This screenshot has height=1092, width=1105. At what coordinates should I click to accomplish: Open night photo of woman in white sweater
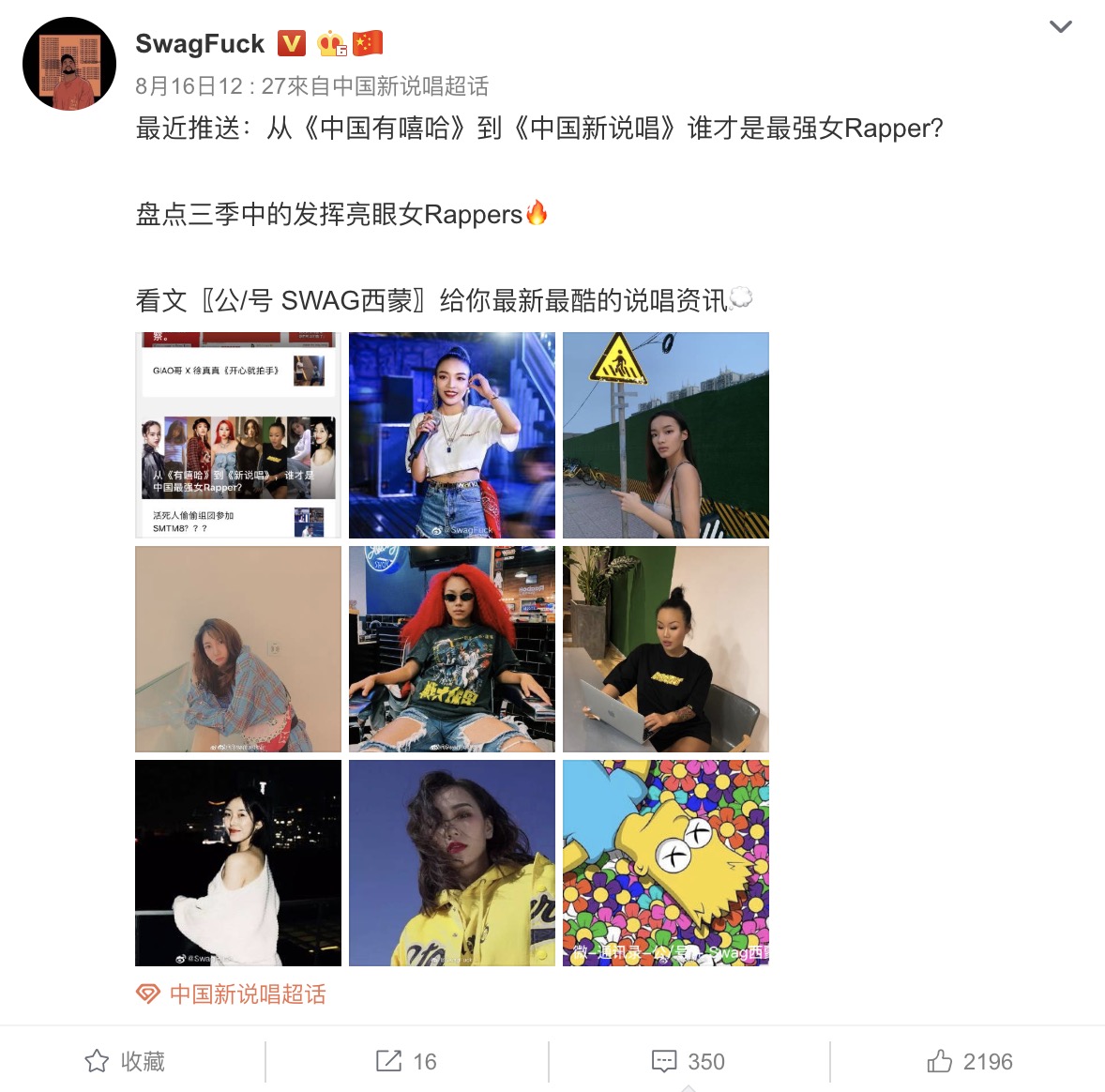click(238, 863)
